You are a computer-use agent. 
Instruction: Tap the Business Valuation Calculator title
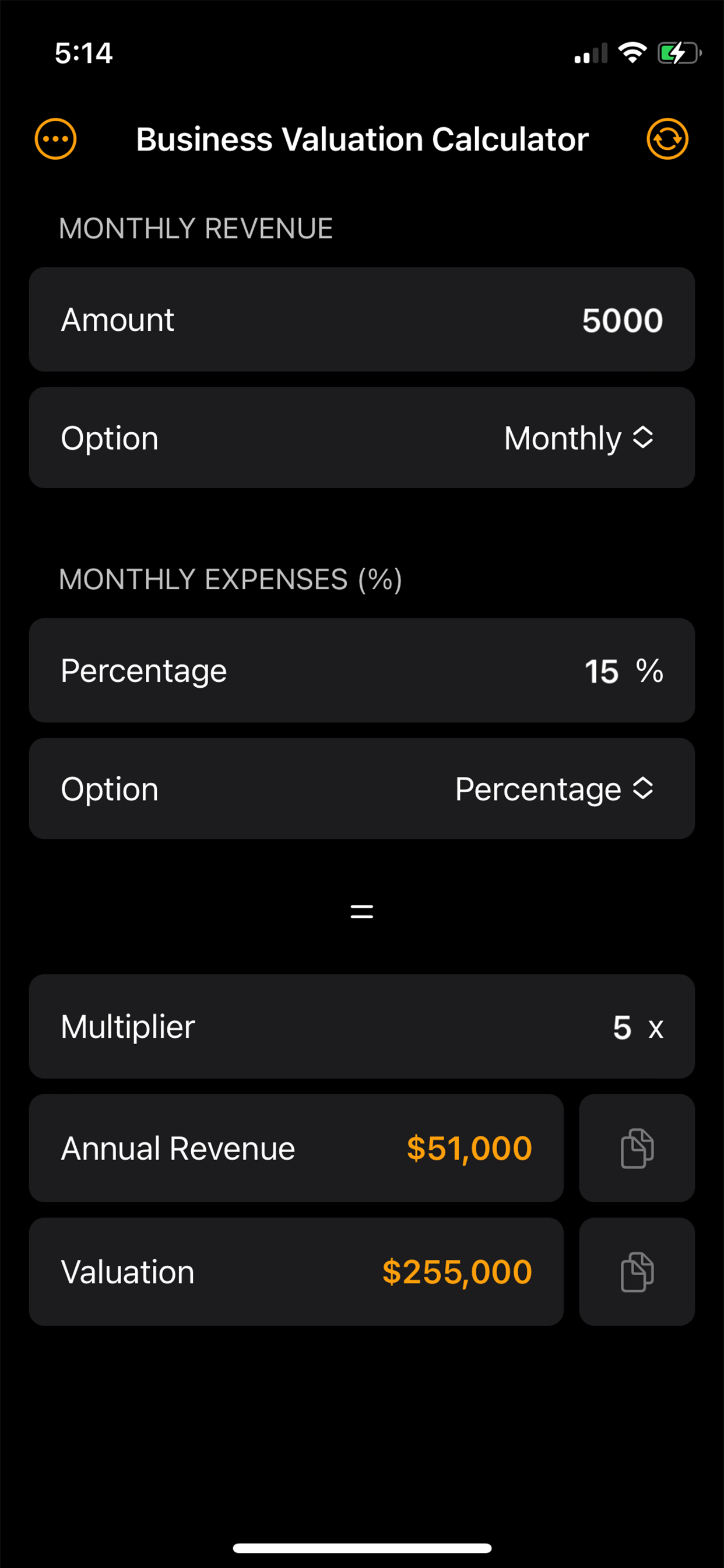click(x=361, y=139)
